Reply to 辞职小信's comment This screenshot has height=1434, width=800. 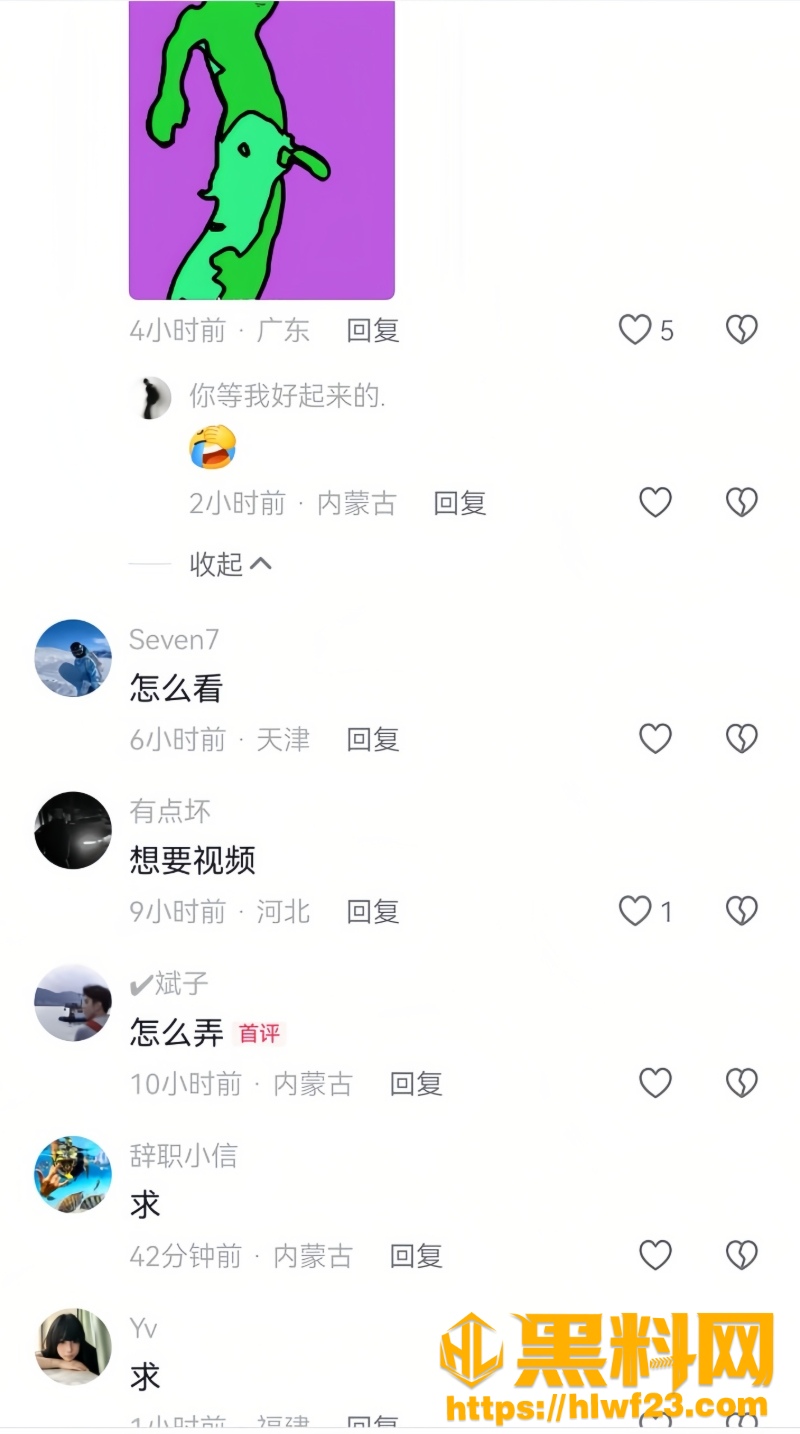416,1256
